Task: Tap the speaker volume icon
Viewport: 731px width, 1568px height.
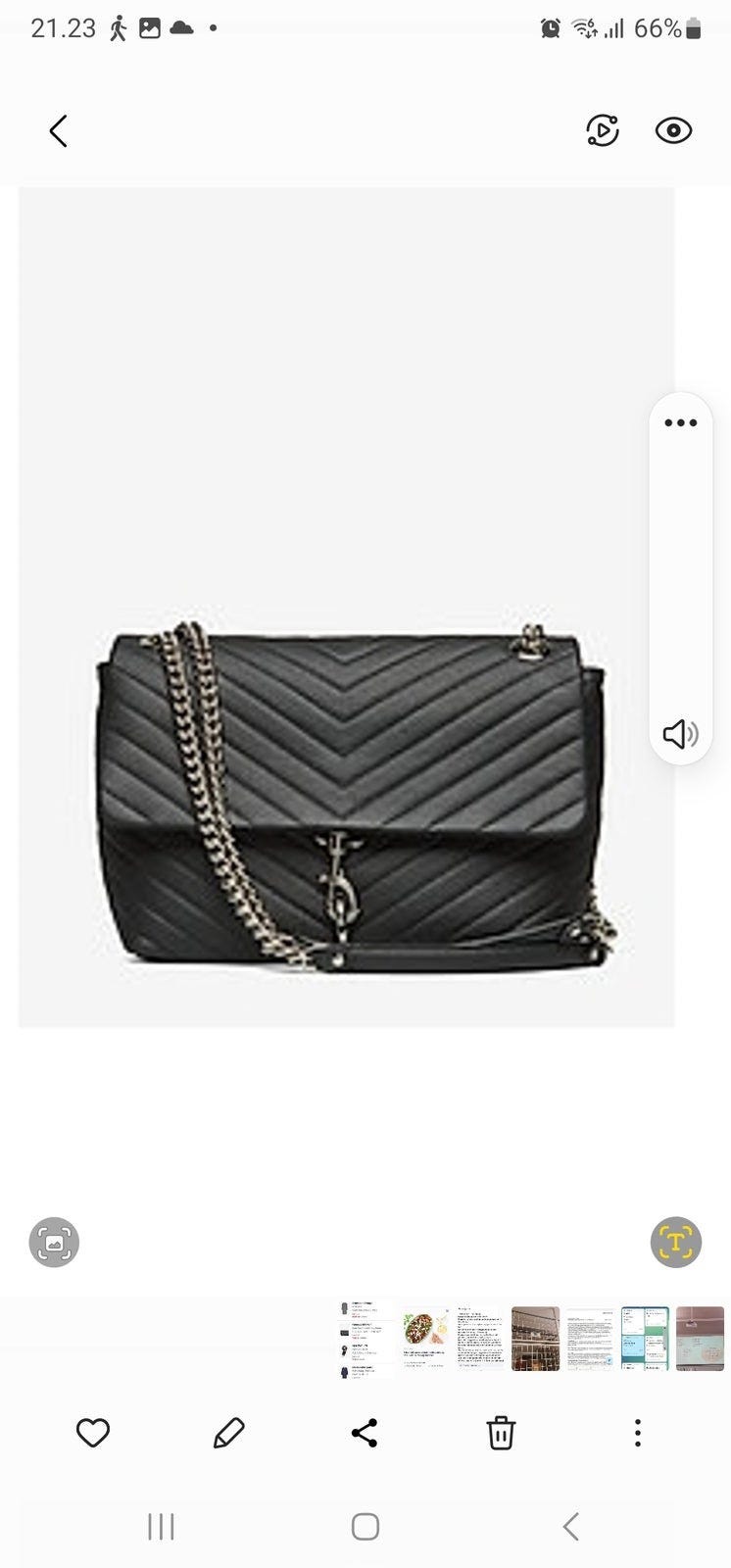Action: pos(681,734)
